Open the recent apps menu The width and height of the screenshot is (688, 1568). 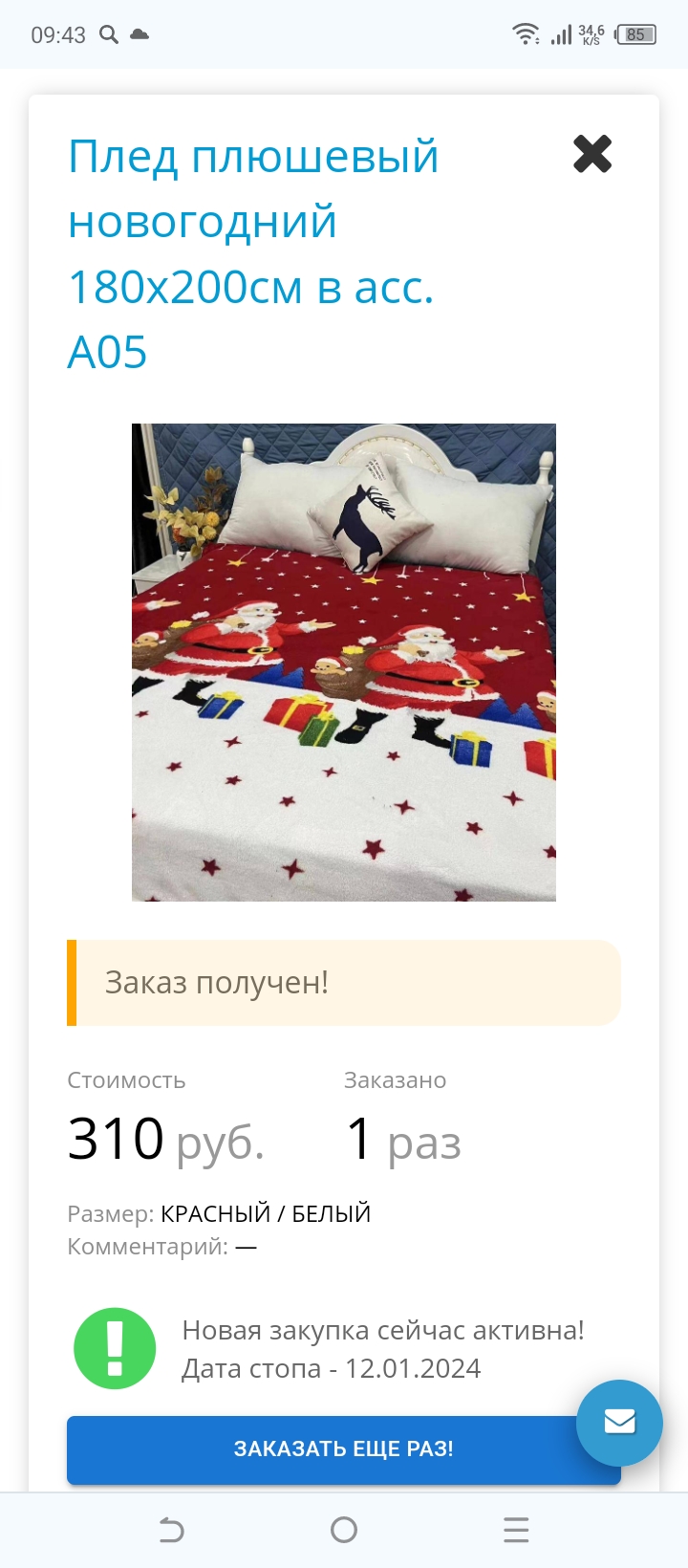pos(516,1530)
